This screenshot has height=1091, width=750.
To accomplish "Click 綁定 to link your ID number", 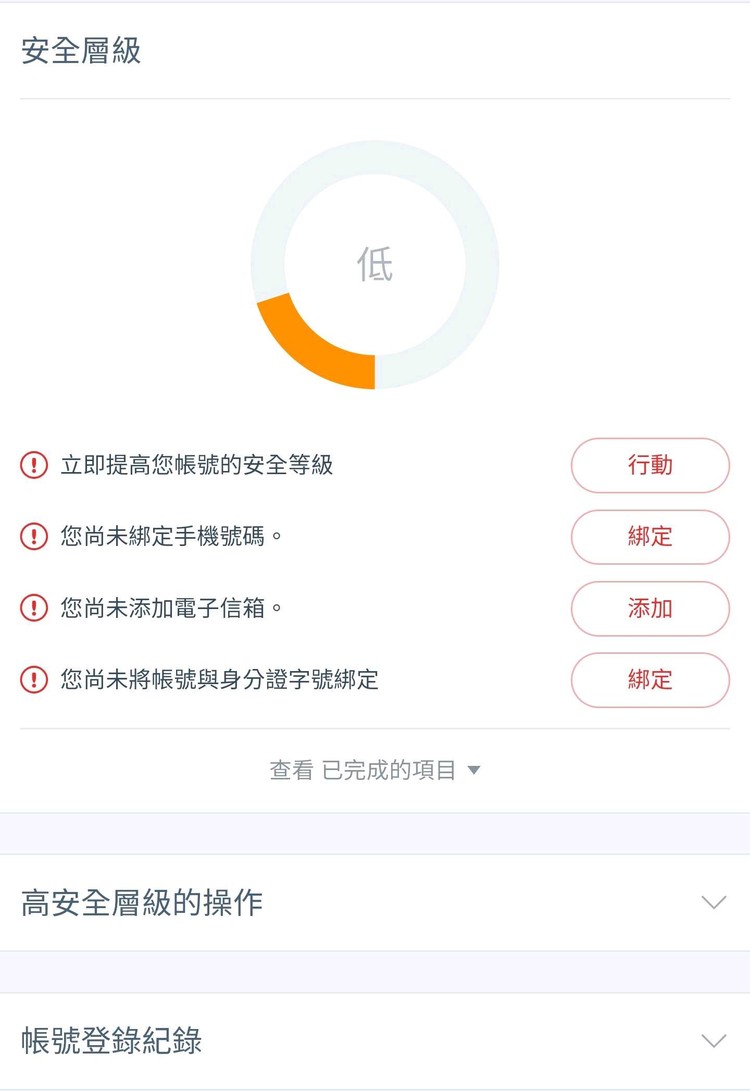I will (650, 680).
